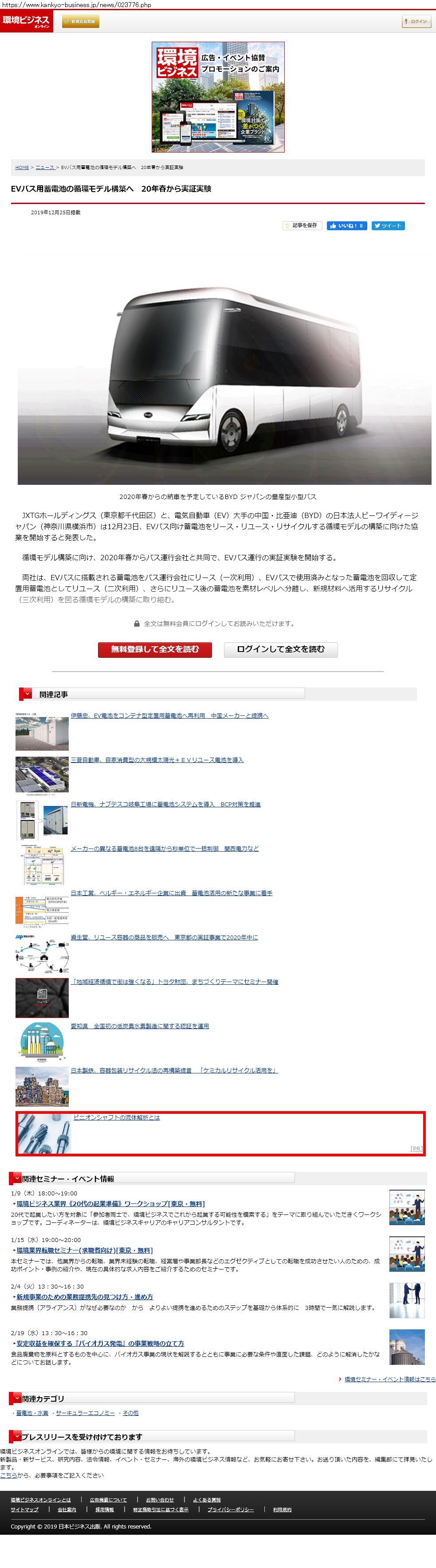Open 新規会員登録 in the top bar

[80, 22]
